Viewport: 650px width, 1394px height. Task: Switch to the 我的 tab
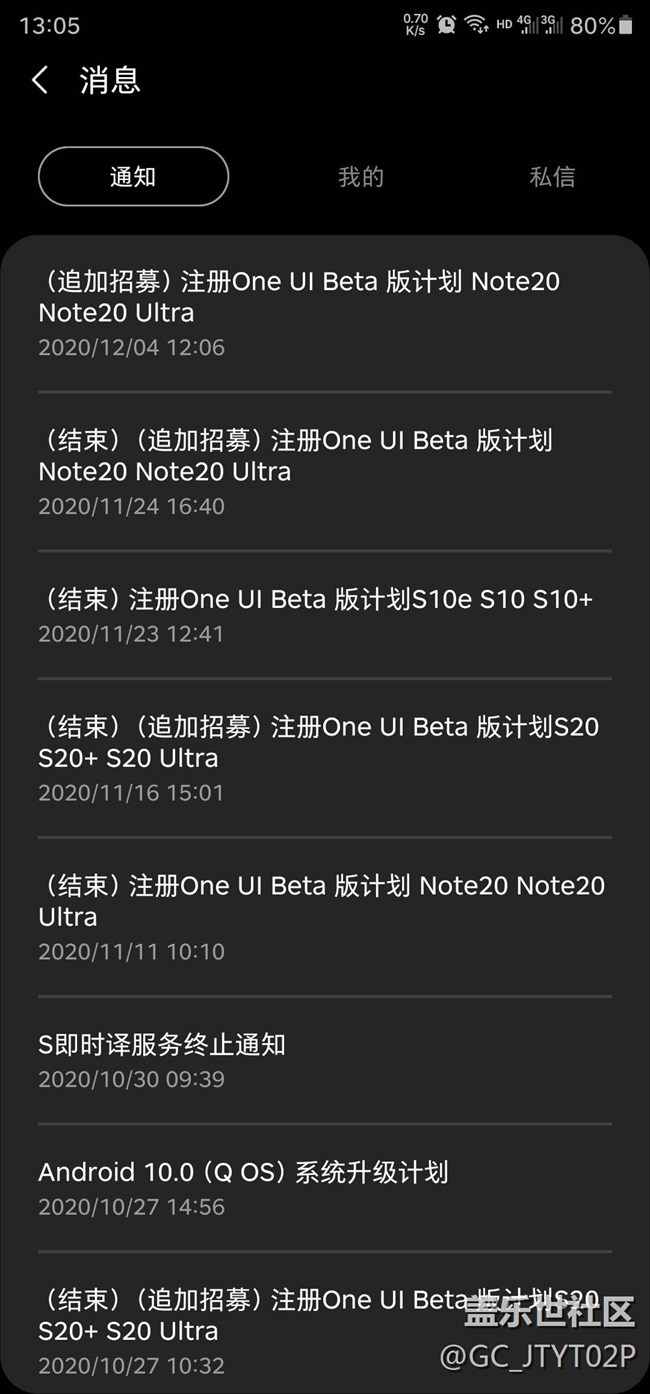click(361, 177)
